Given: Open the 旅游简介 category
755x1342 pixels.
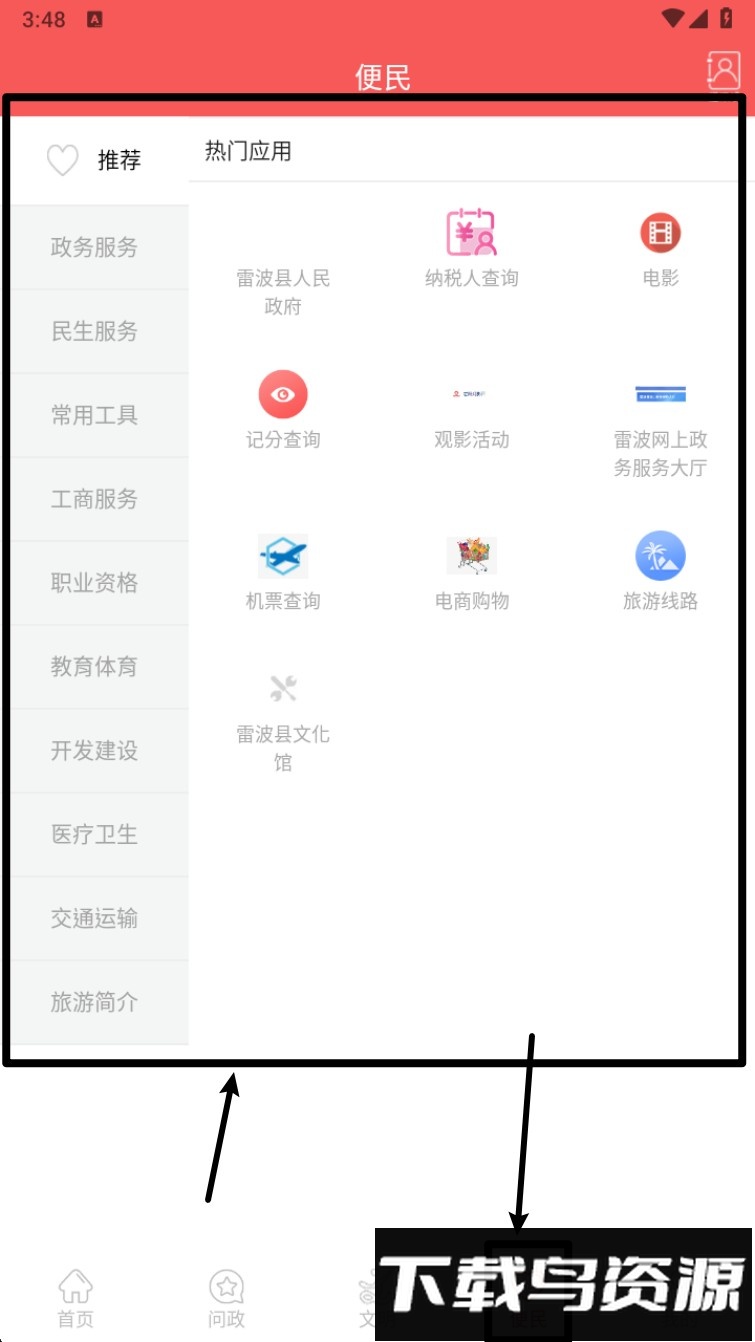Looking at the screenshot, I should (x=95, y=1003).
